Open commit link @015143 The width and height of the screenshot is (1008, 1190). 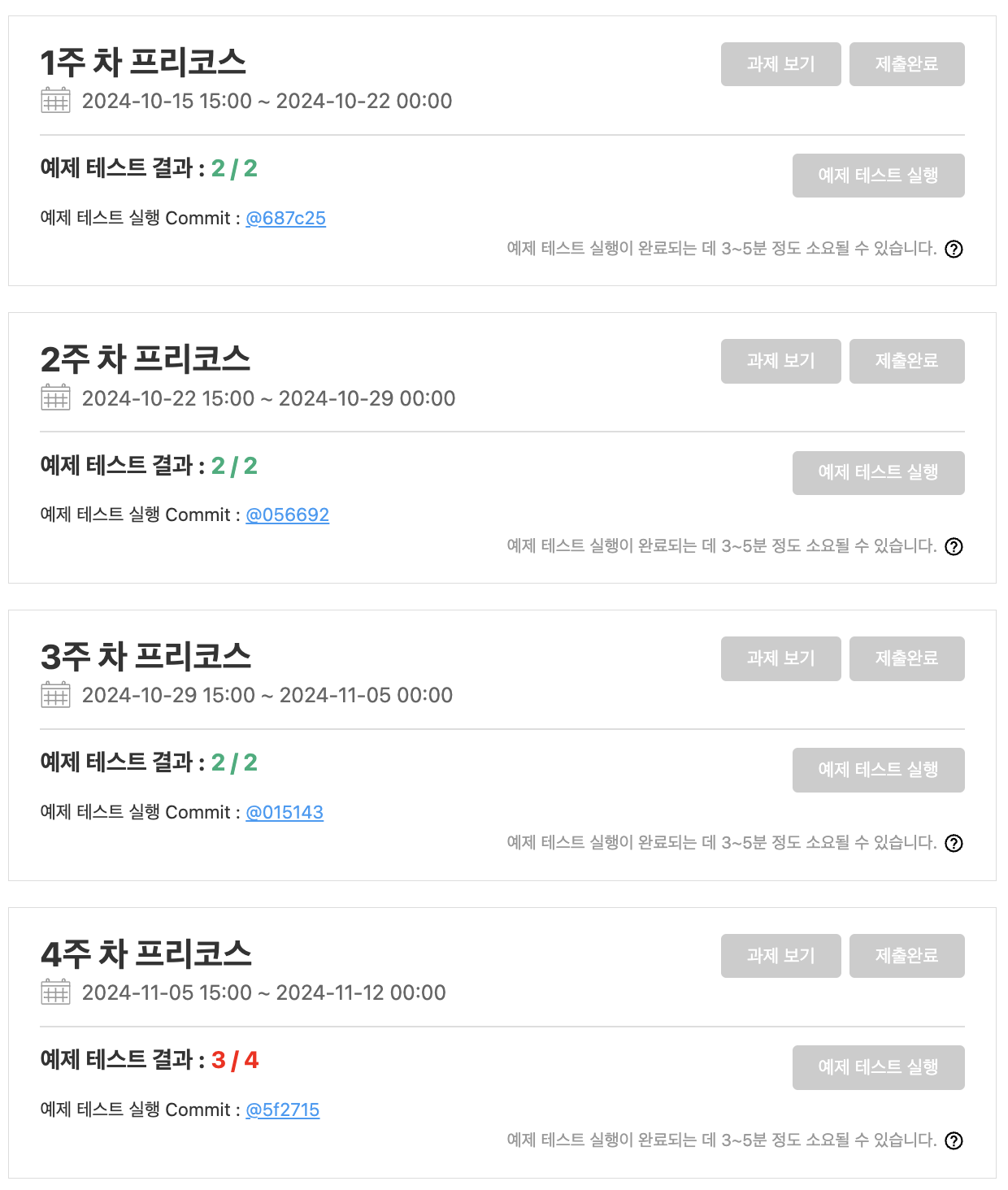[285, 813]
